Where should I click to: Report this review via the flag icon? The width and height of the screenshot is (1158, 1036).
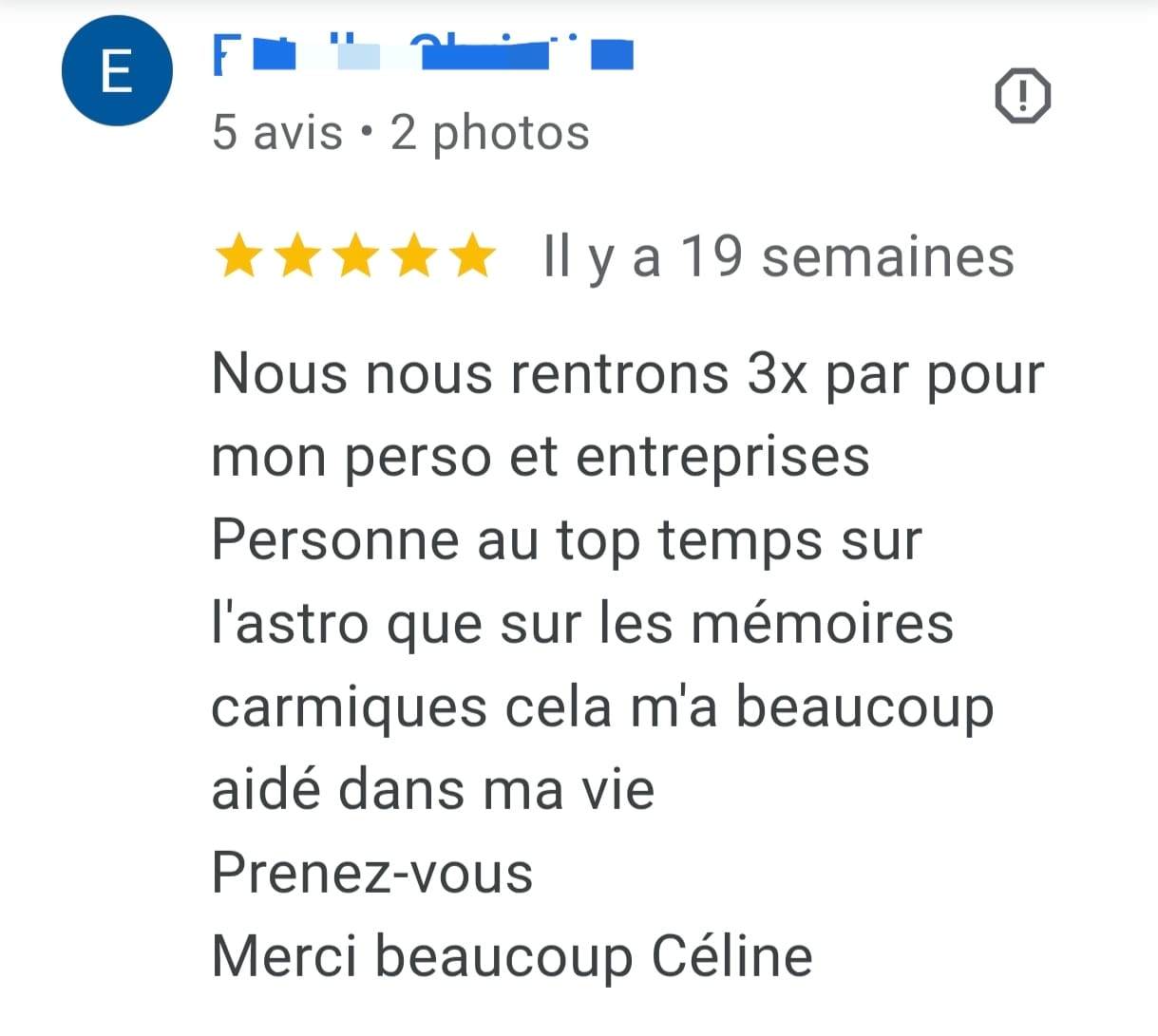click(1022, 96)
